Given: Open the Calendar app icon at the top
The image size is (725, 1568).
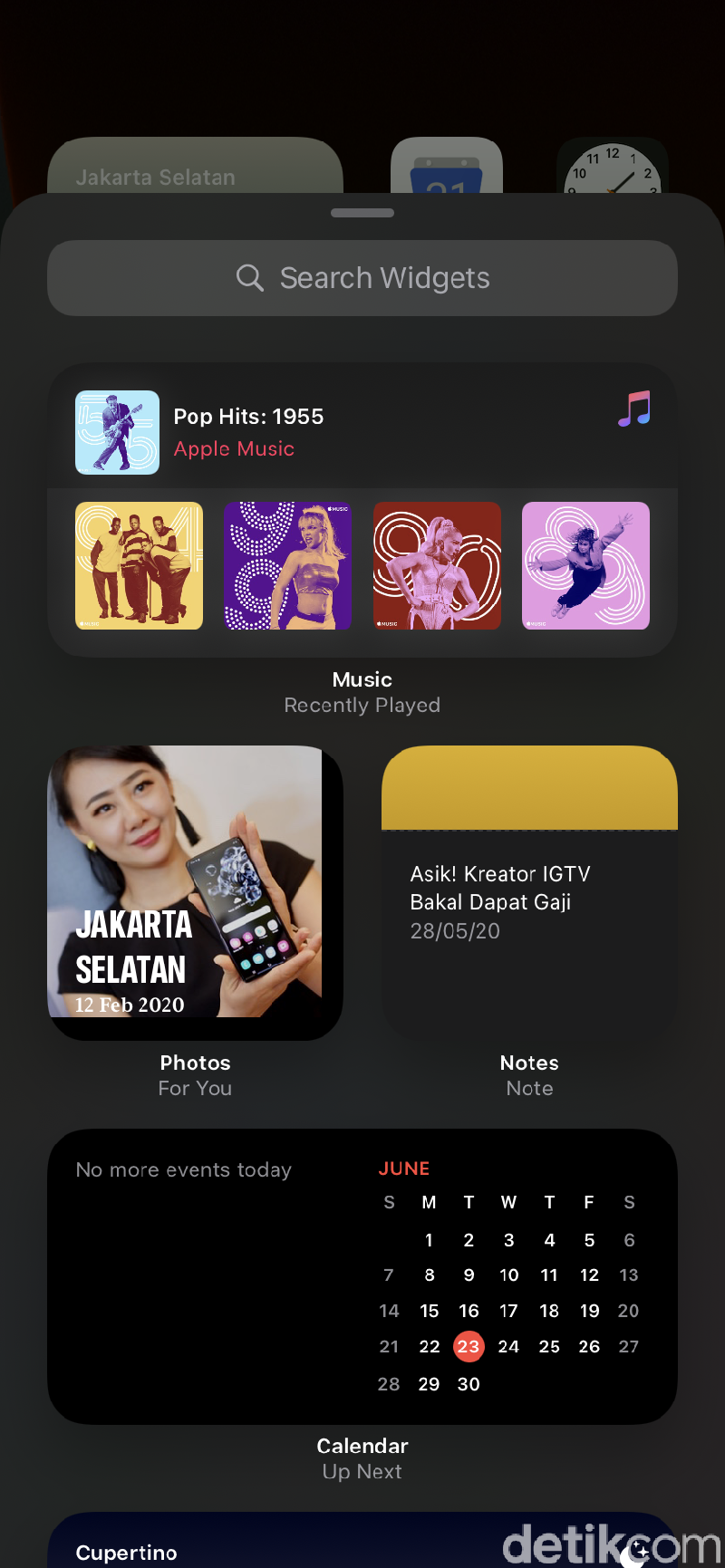Looking at the screenshot, I should tap(446, 168).
